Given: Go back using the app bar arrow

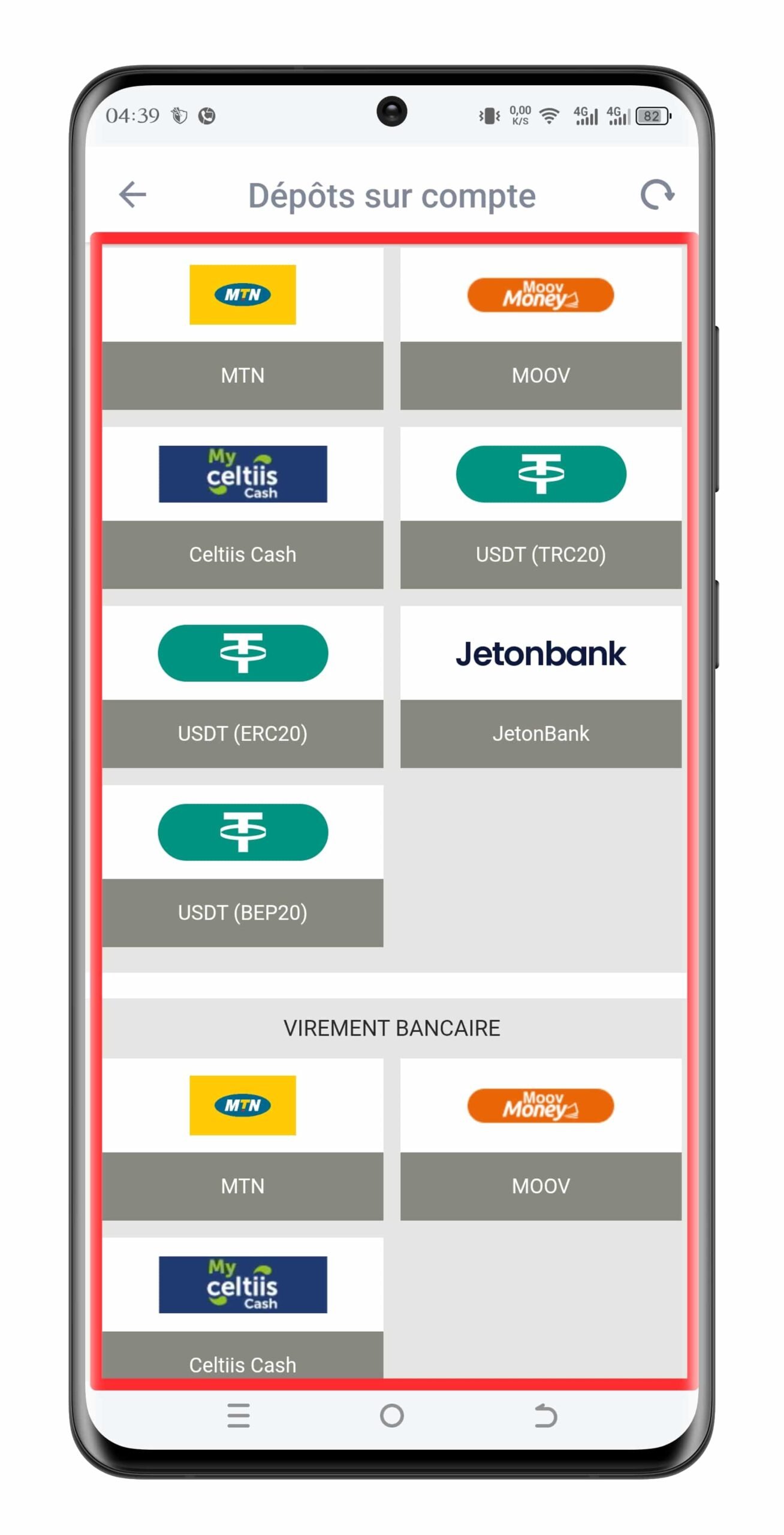Looking at the screenshot, I should click(132, 194).
